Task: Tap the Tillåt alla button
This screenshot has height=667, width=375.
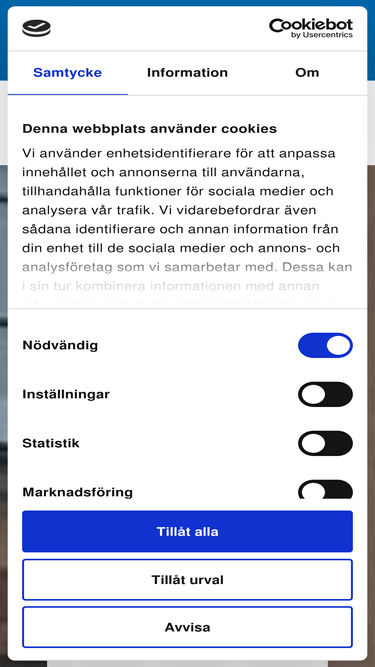Action: pos(188,531)
